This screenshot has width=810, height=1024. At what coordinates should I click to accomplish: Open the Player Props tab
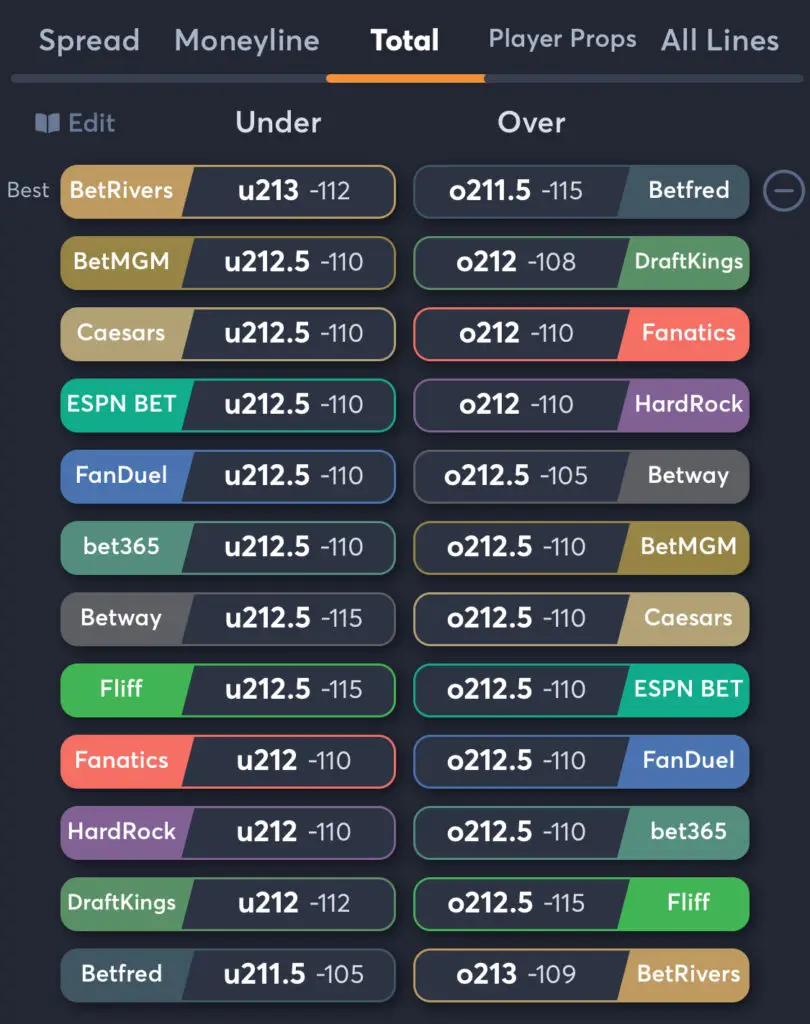tap(562, 40)
